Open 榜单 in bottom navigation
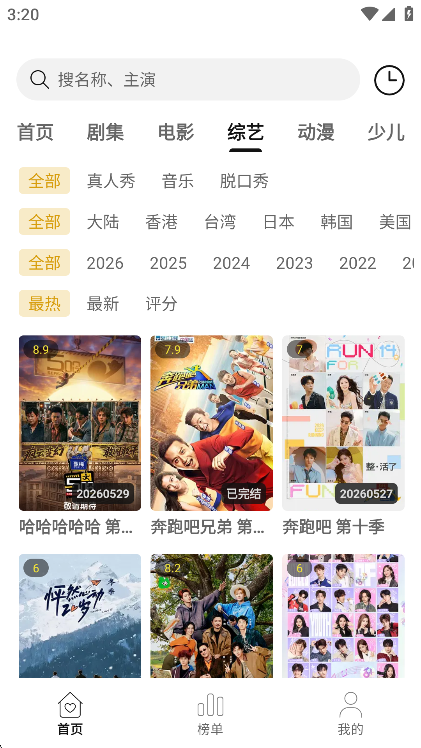This screenshot has width=421, height=748. tap(210, 714)
